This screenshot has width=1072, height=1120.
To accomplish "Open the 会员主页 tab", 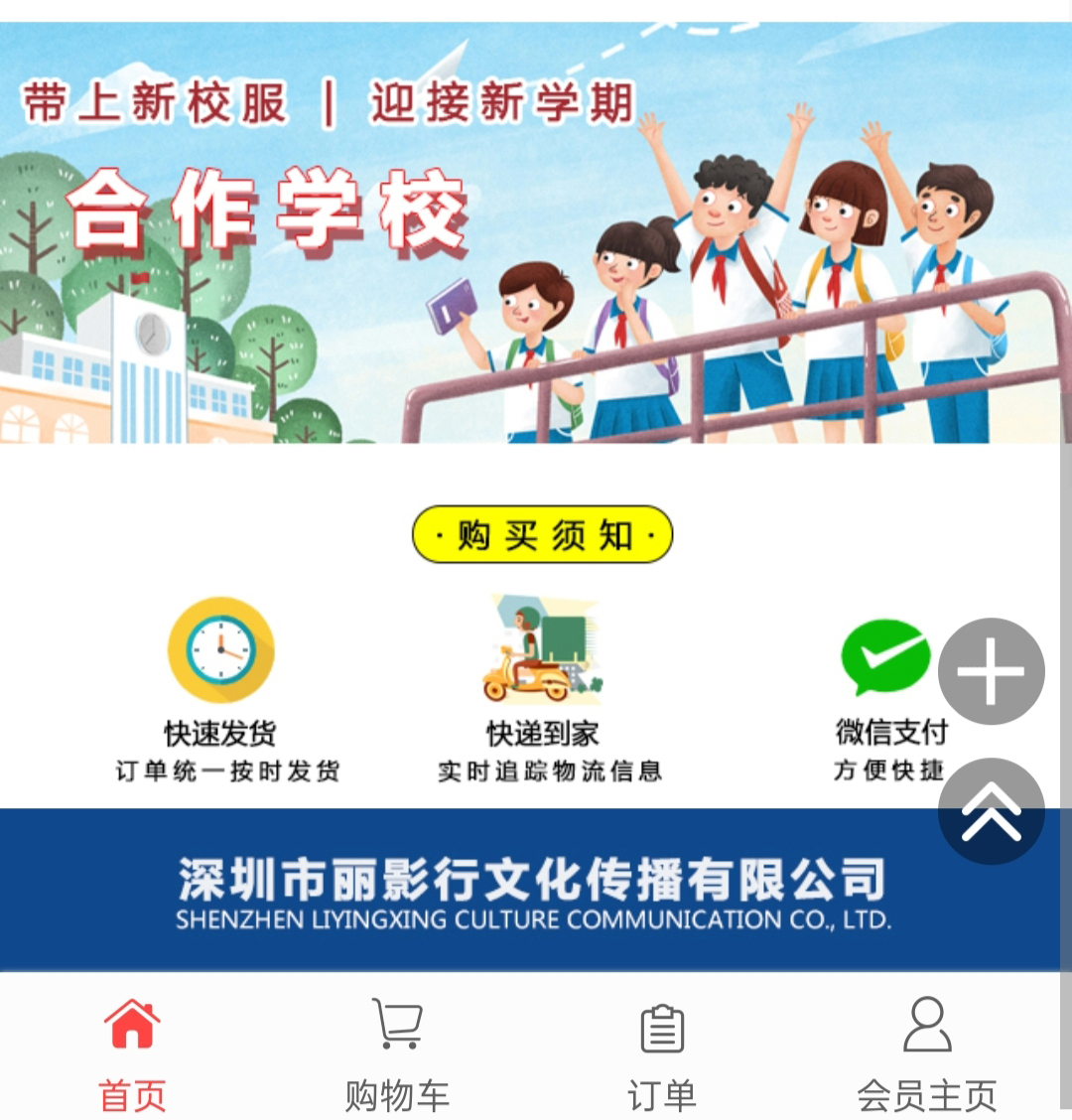I will [927, 1054].
